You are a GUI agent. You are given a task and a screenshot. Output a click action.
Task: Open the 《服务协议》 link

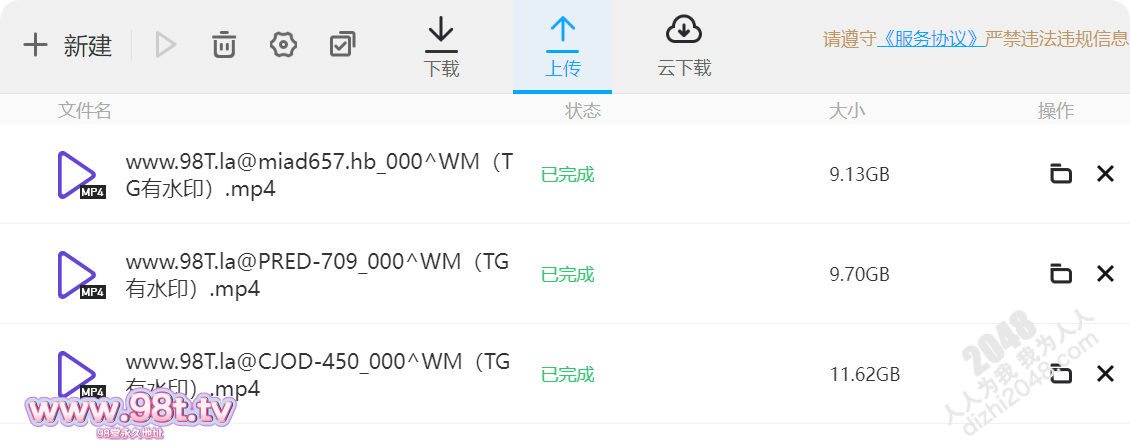931,40
